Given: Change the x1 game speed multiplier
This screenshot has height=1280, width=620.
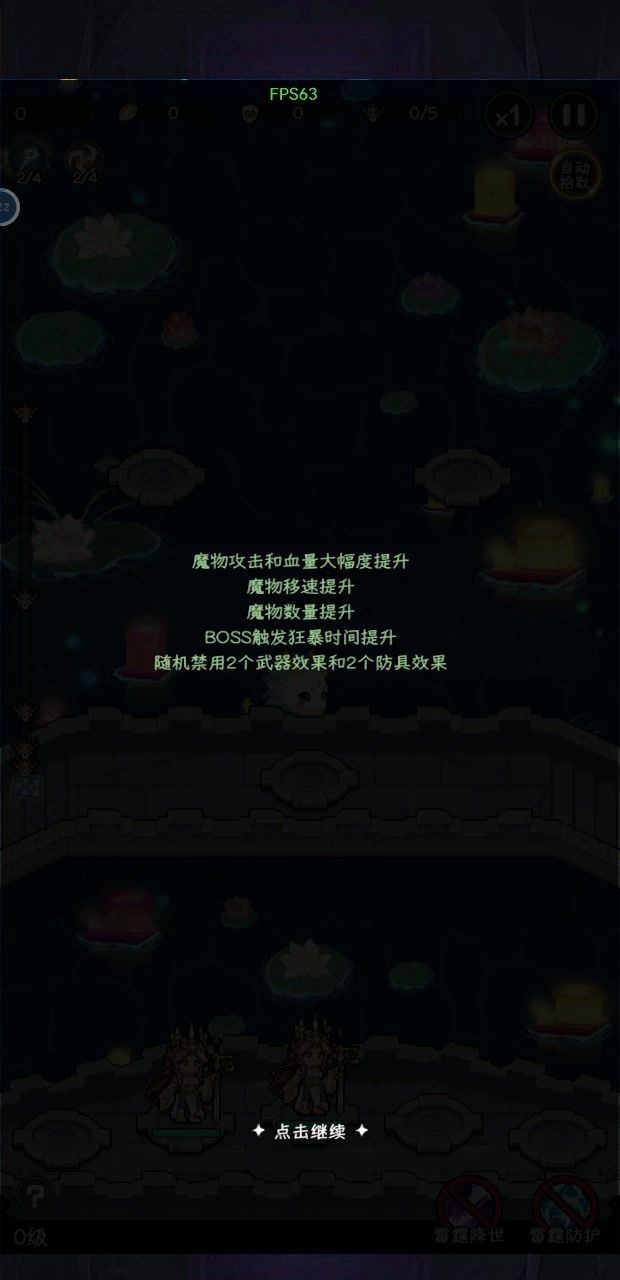Looking at the screenshot, I should (509, 116).
